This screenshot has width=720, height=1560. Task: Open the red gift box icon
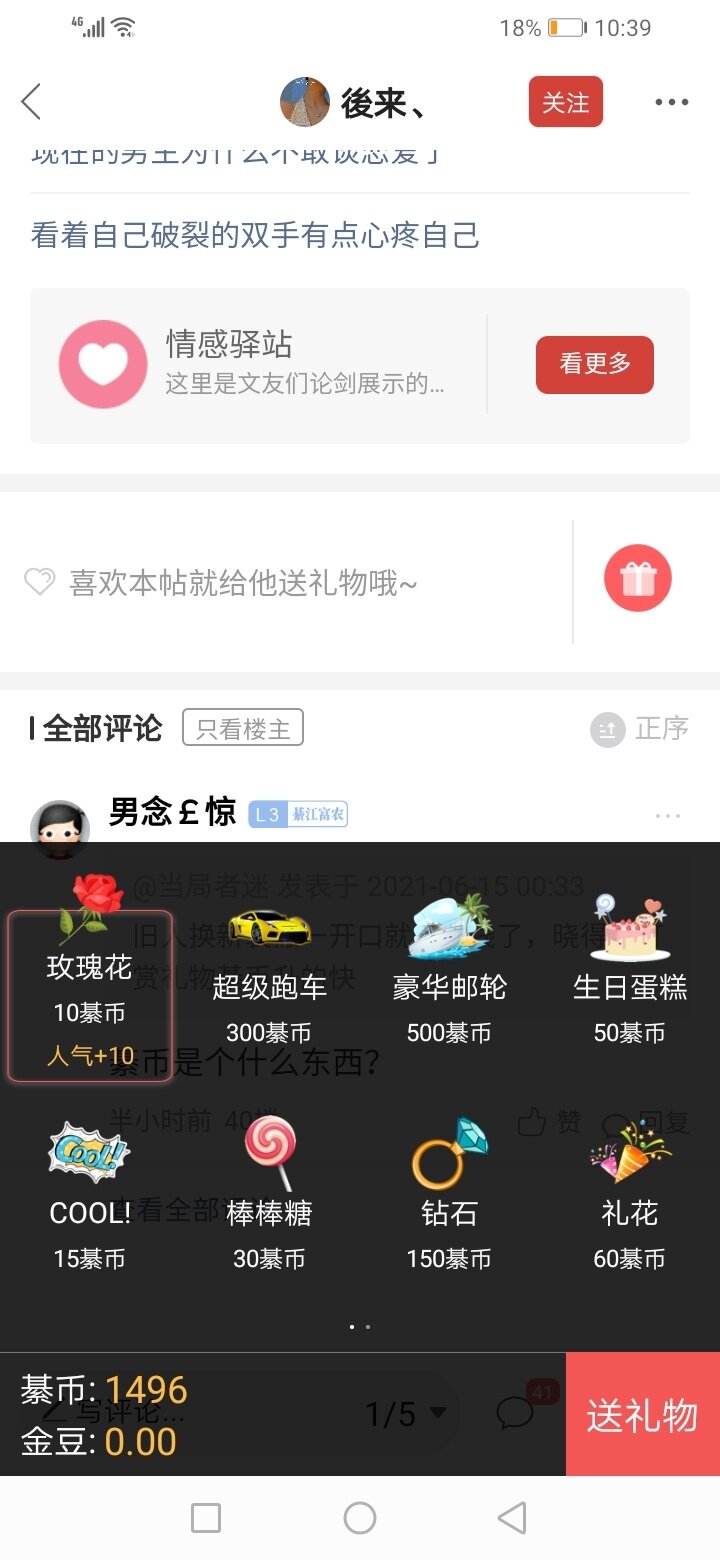click(x=637, y=578)
